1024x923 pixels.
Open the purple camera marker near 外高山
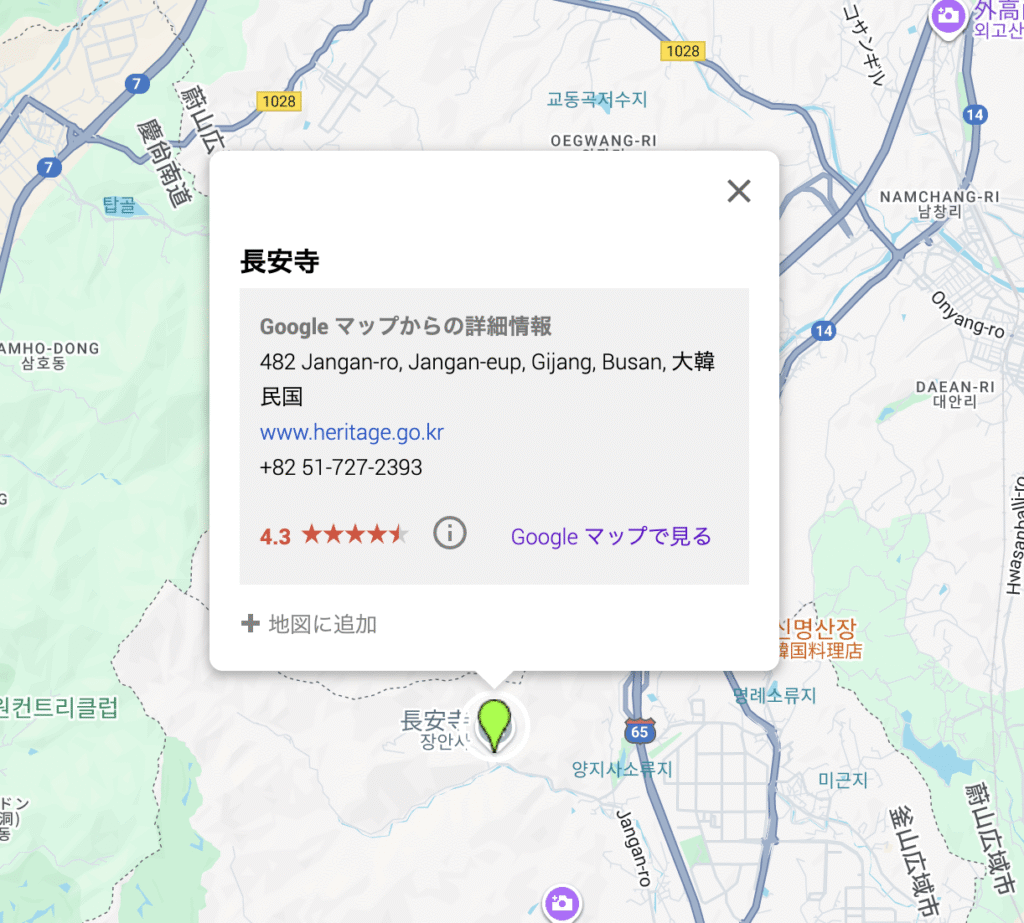(x=946, y=15)
